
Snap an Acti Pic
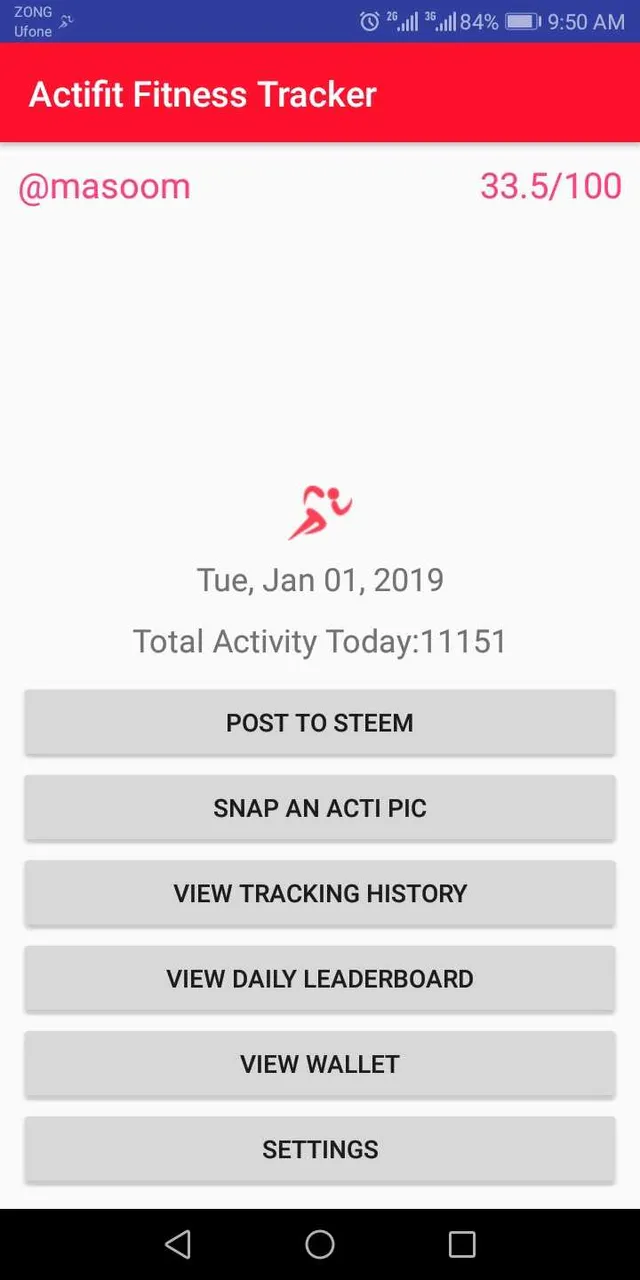[x=320, y=808]
